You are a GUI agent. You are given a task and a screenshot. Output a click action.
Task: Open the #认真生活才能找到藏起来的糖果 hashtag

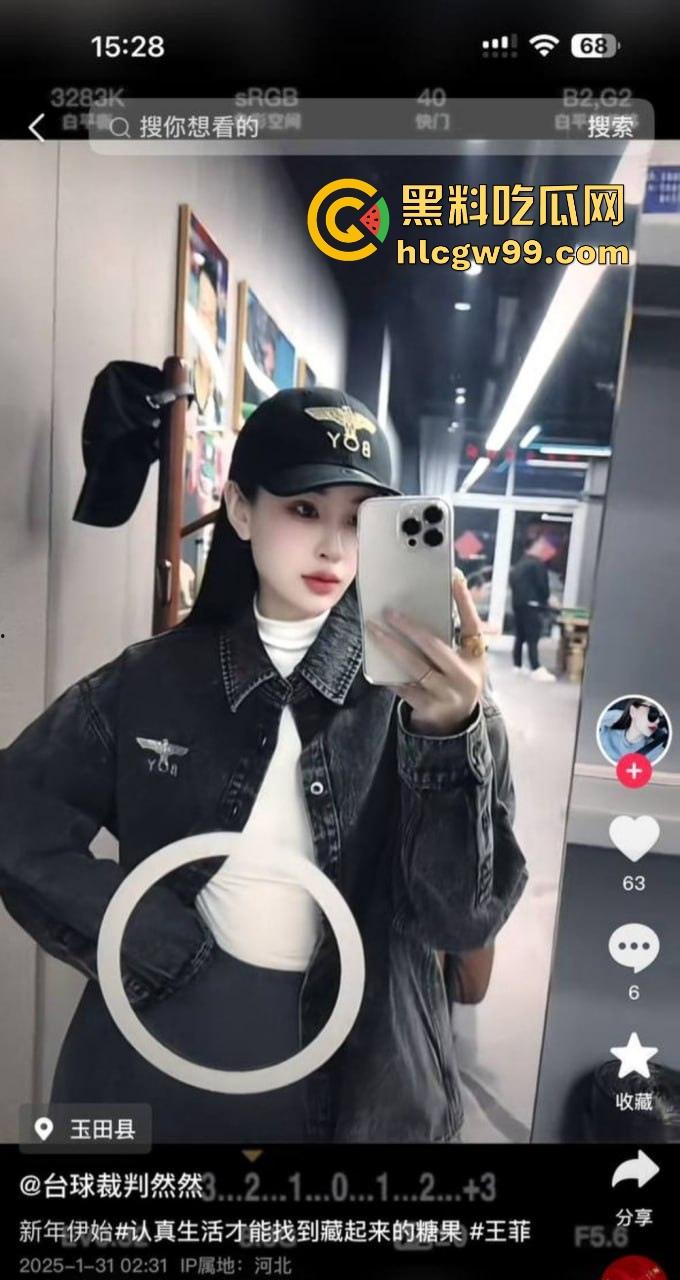[285, 1230]
